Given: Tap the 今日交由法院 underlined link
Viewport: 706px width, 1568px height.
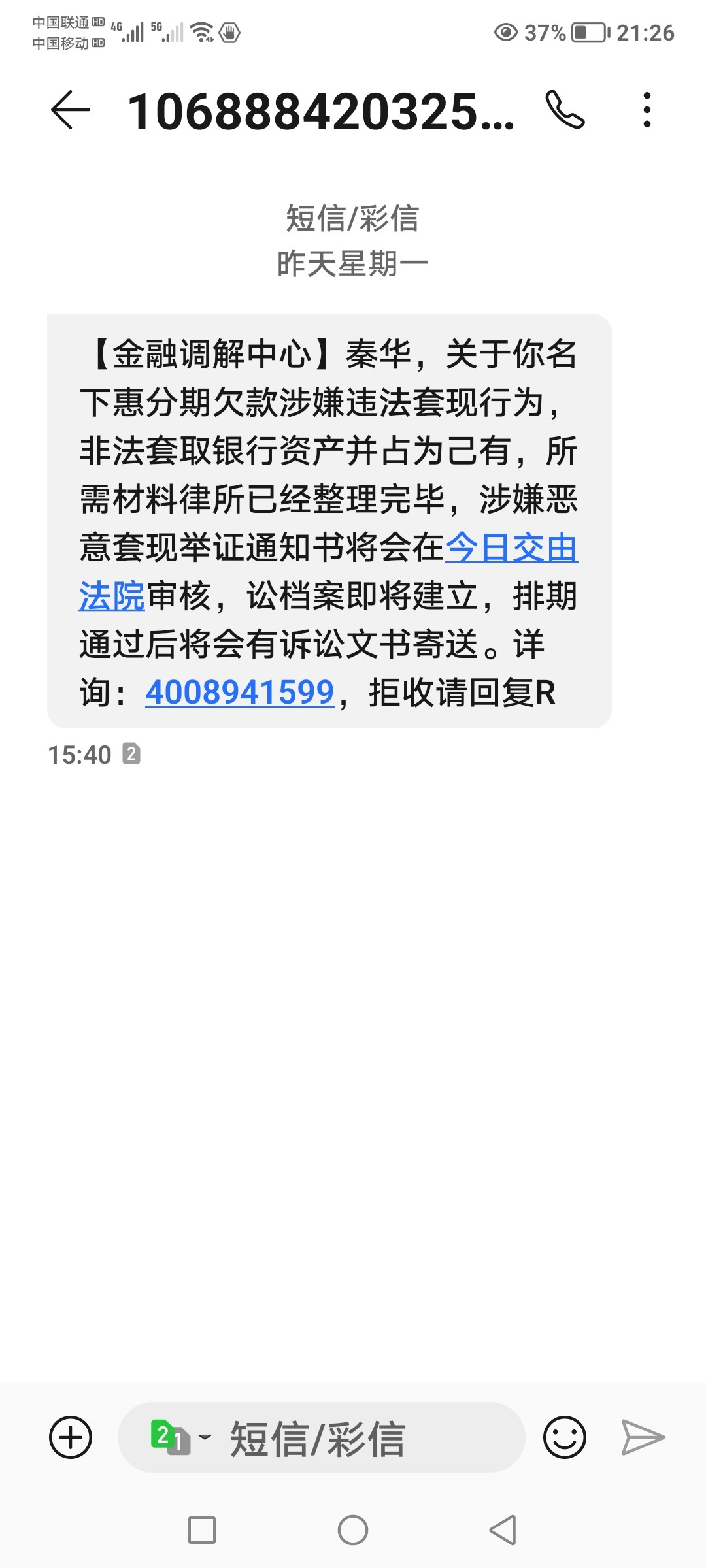Looking at the screenshot, I should pos(511,547).
